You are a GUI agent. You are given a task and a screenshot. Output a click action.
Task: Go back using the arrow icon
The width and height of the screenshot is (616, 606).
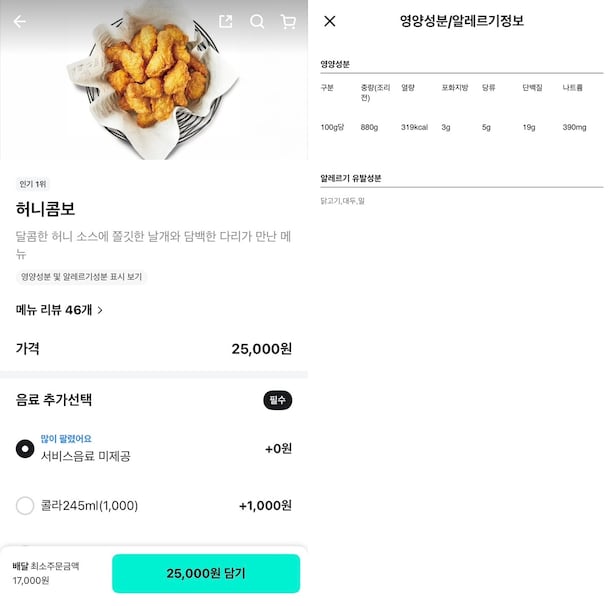(x=20, y=21)
